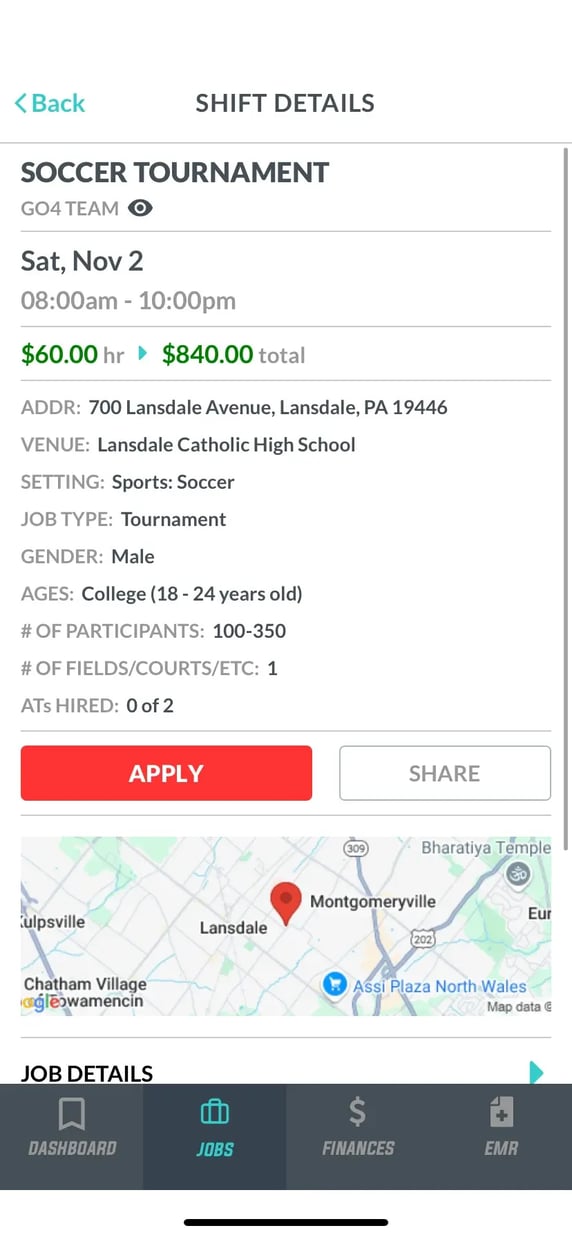
Task: Switch to the Finances tab
Action: coord(358,1128)
